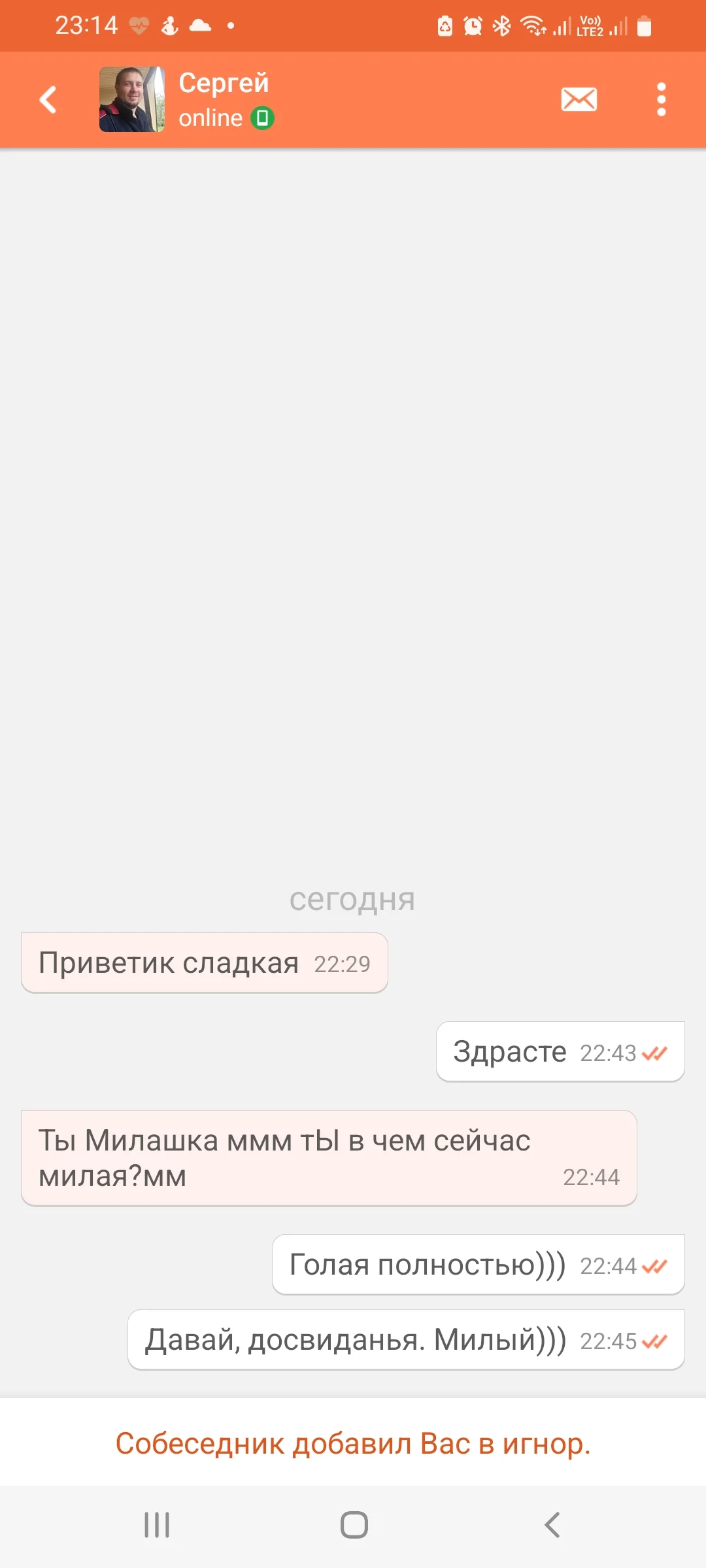The width and height of the screenshot is (706, 1568).
Task: Tap the green online status indicator
Action: point(261,118)
